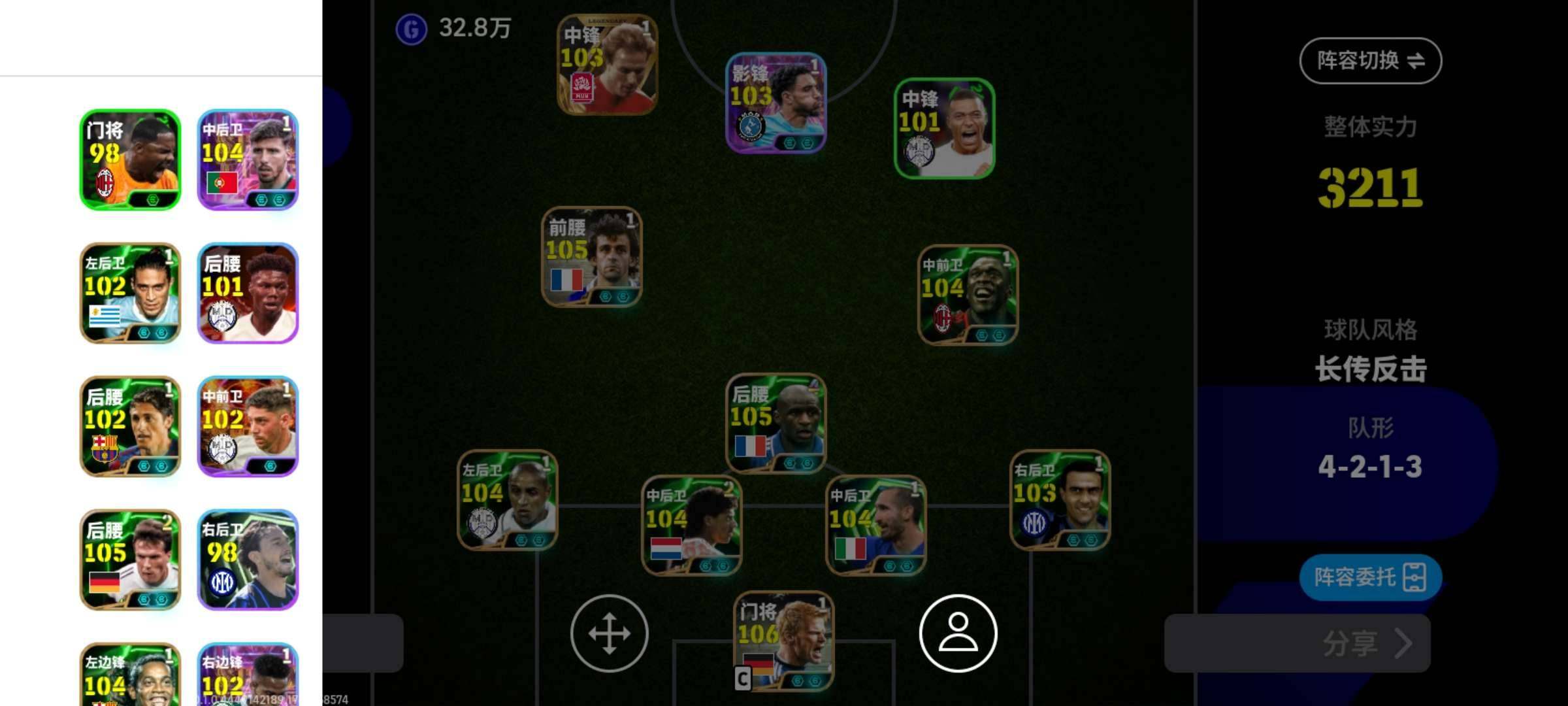Image resolution: width=1568 pixels, height=706 pixels.
Task: Select the 中锋 103 legendary striker card
Action: coord(607,65)
